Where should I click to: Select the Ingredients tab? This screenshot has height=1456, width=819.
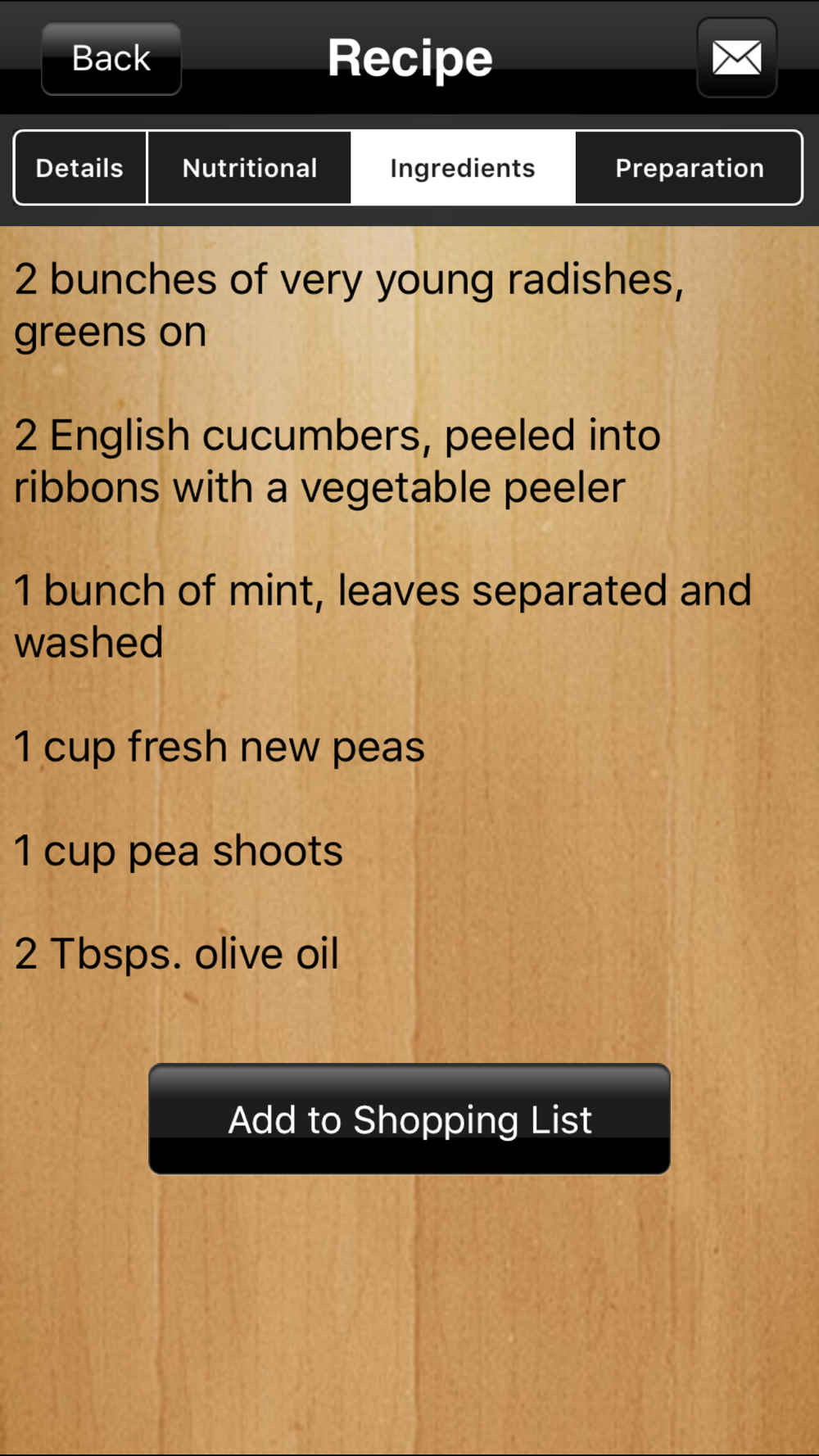pos(463,168)
